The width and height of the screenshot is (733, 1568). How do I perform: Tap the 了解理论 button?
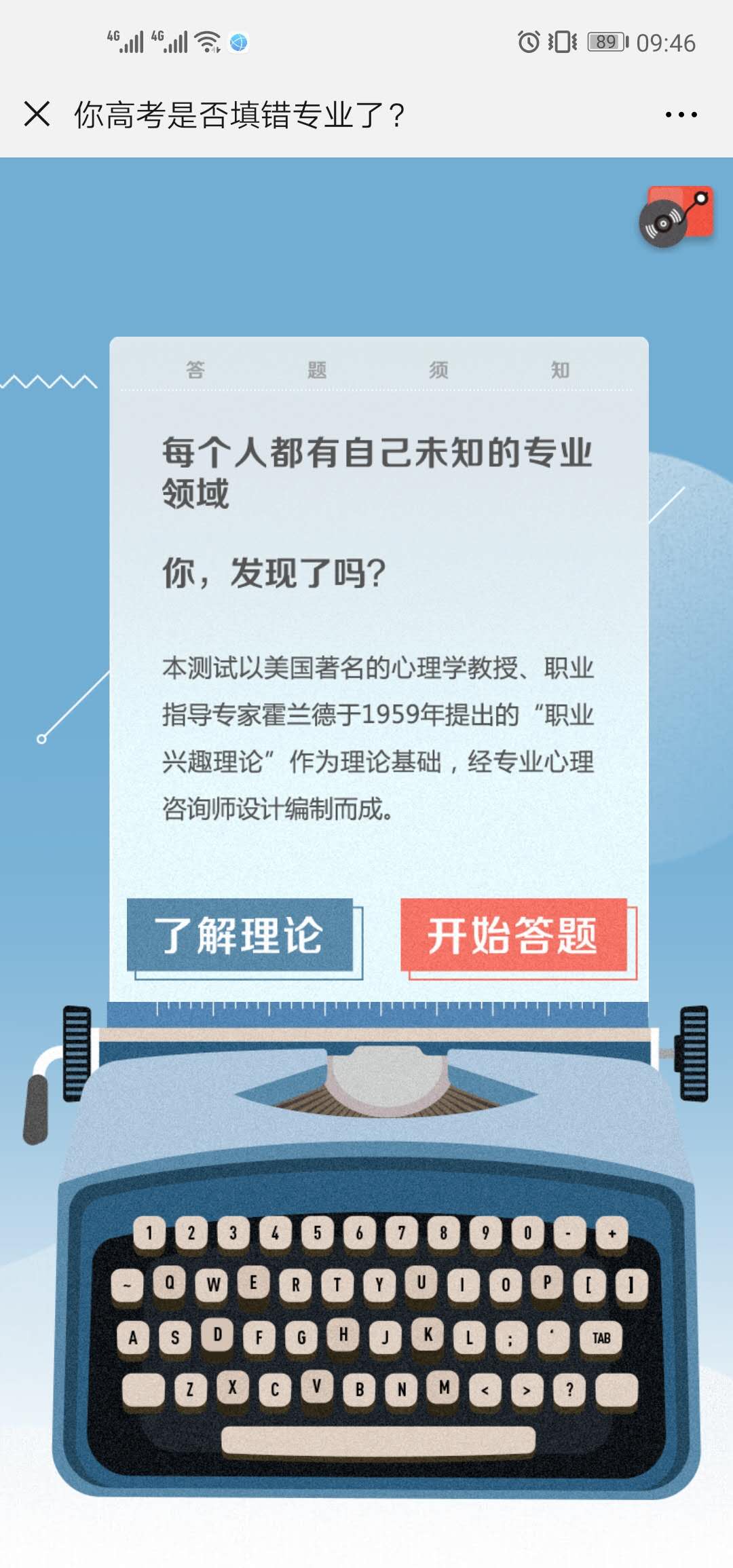point(240,935)
